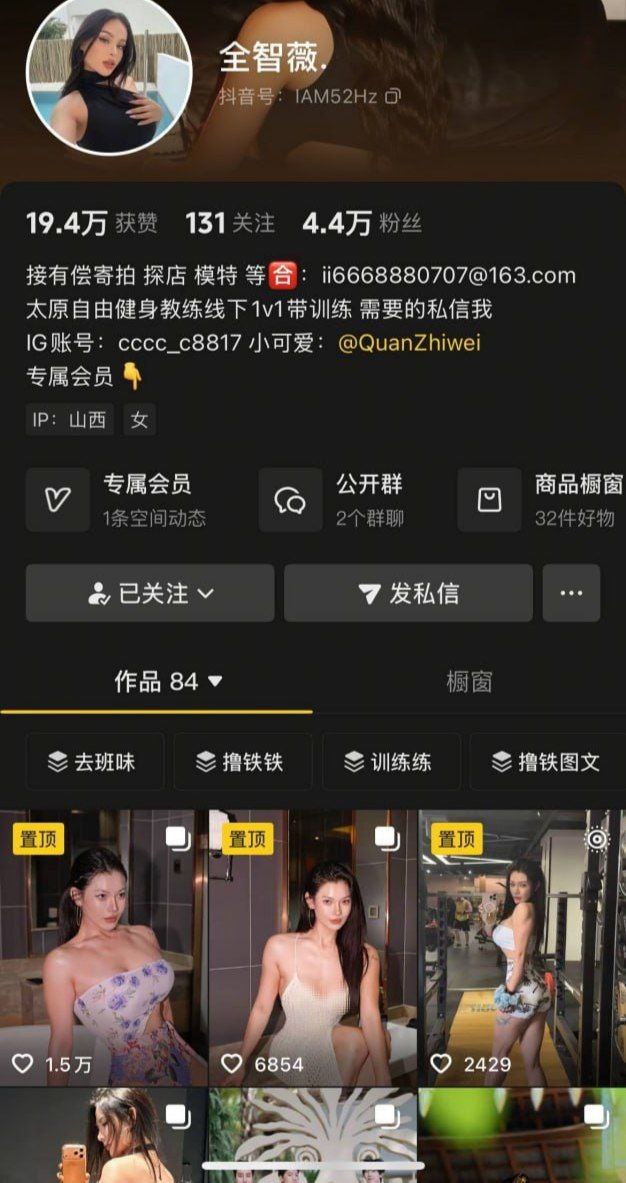Copy the Douyin ID IAM52Hz
The image size is (626, 1183).
tap(393, 96)
